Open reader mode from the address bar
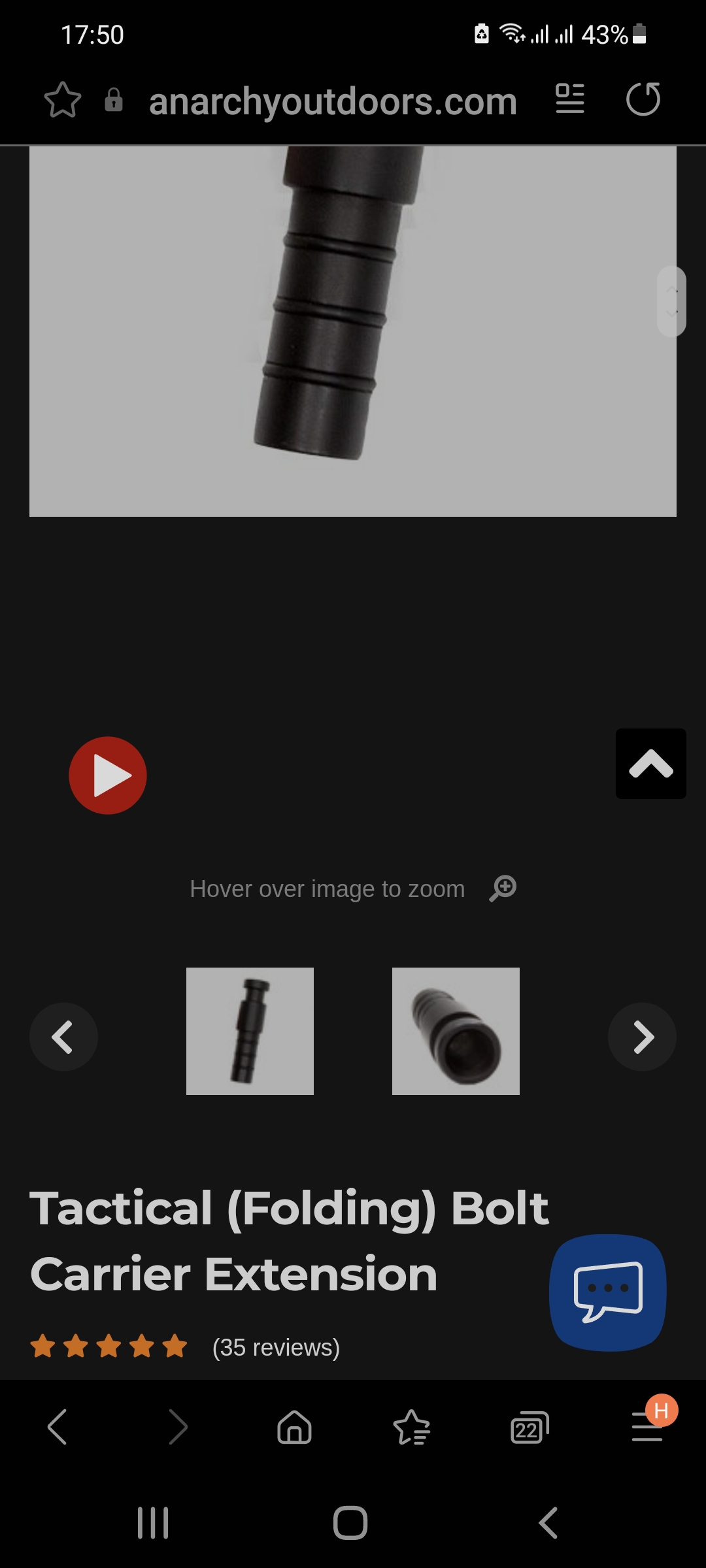 [569, 99]
